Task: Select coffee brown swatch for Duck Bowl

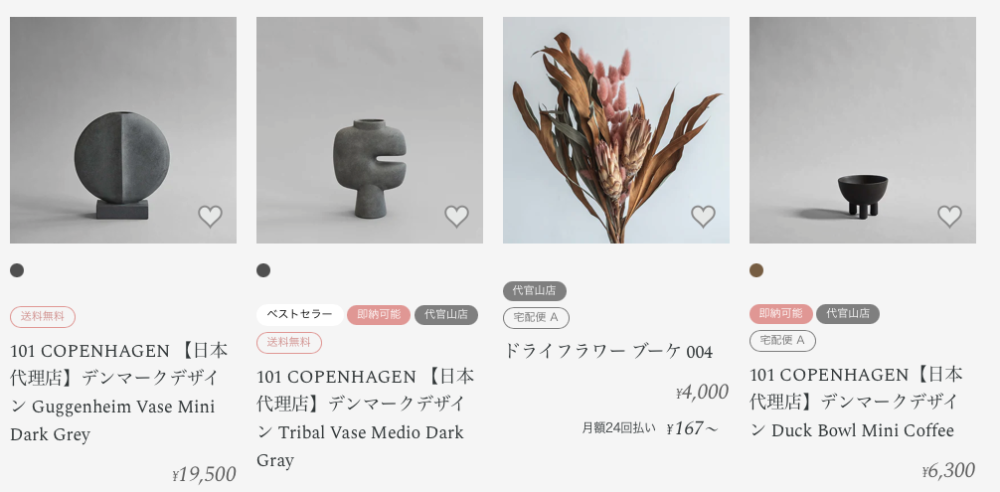Action: (756, 270)
